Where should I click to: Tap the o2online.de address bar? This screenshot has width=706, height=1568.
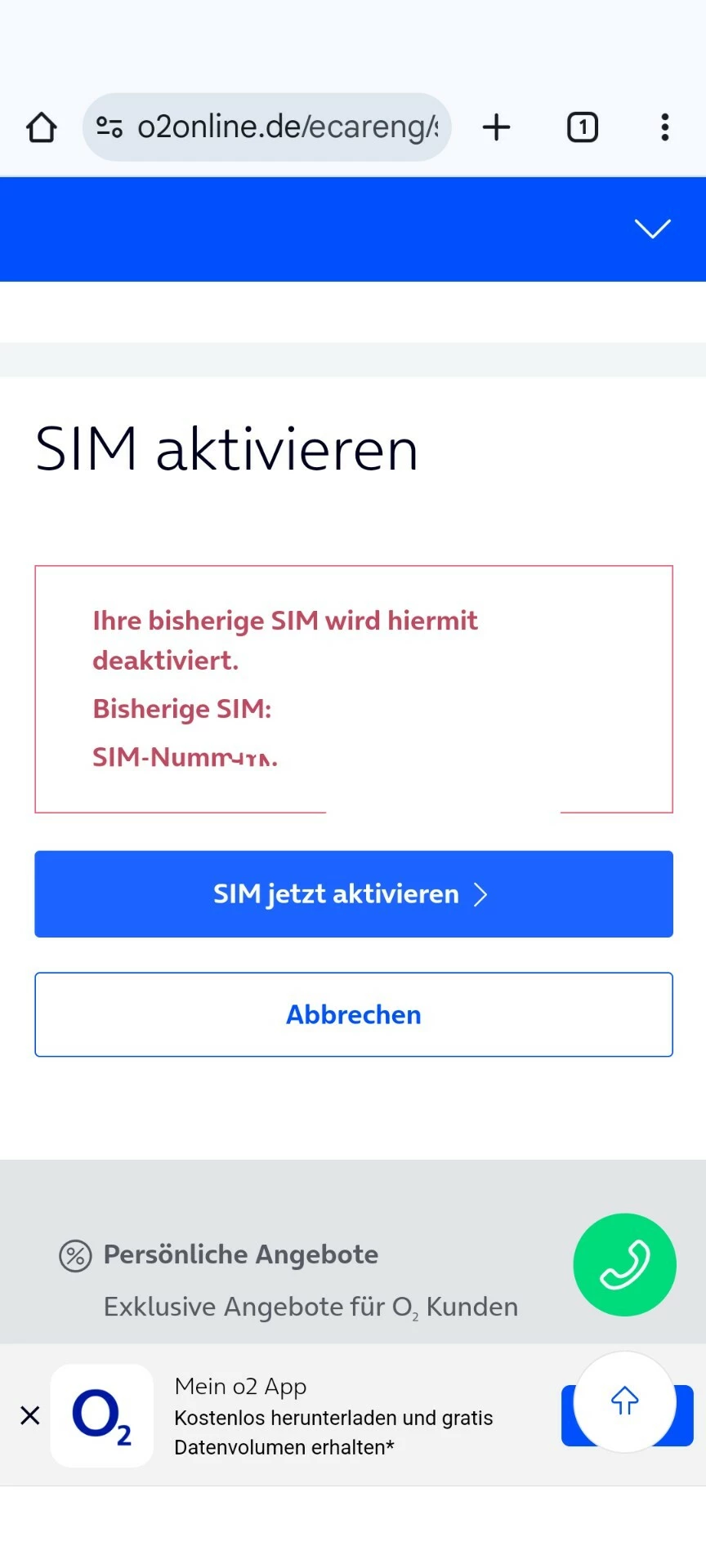coord(278,127)
